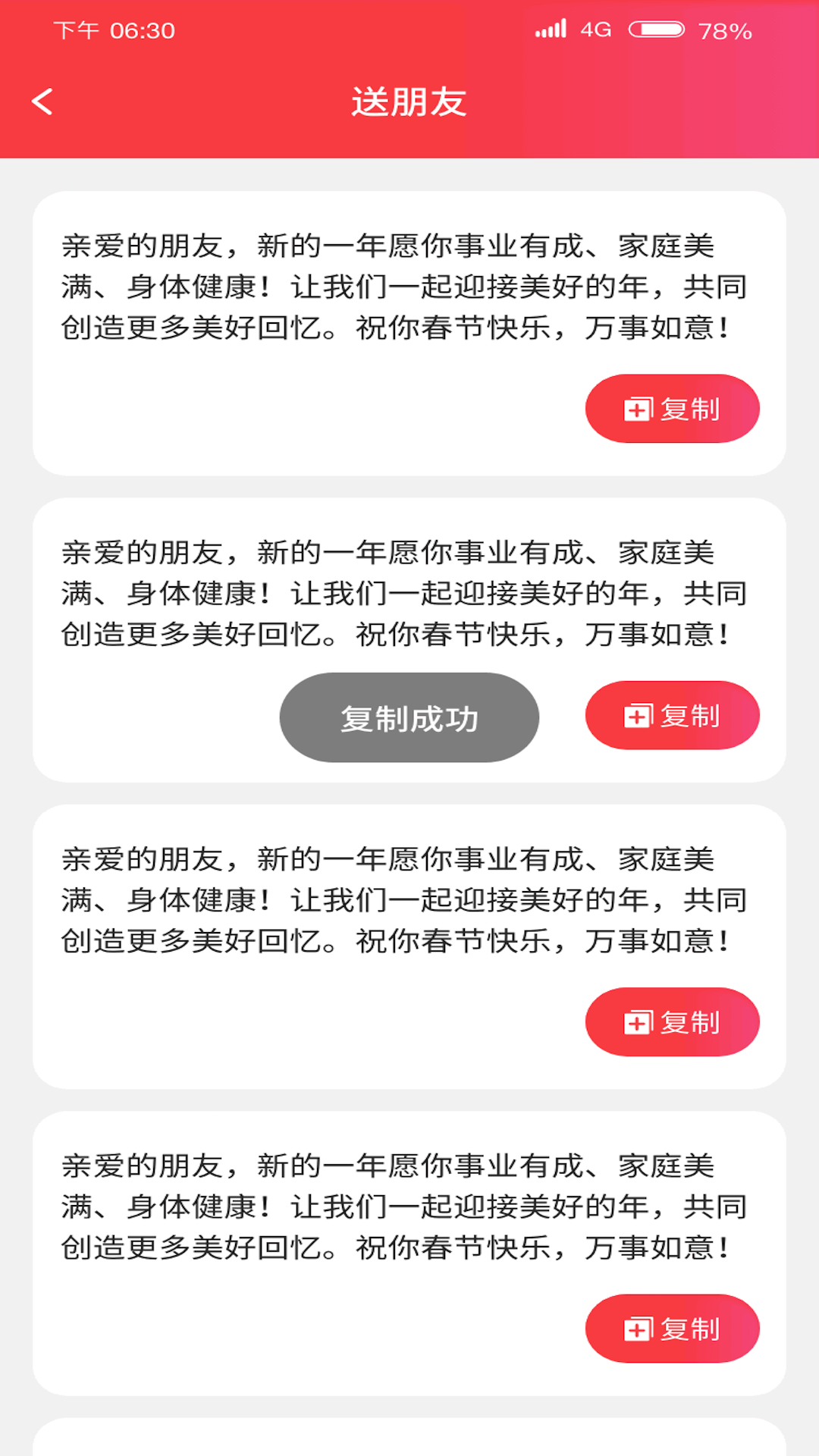
Task: Copy the third greeting card's message
Action: point(672,1021)
